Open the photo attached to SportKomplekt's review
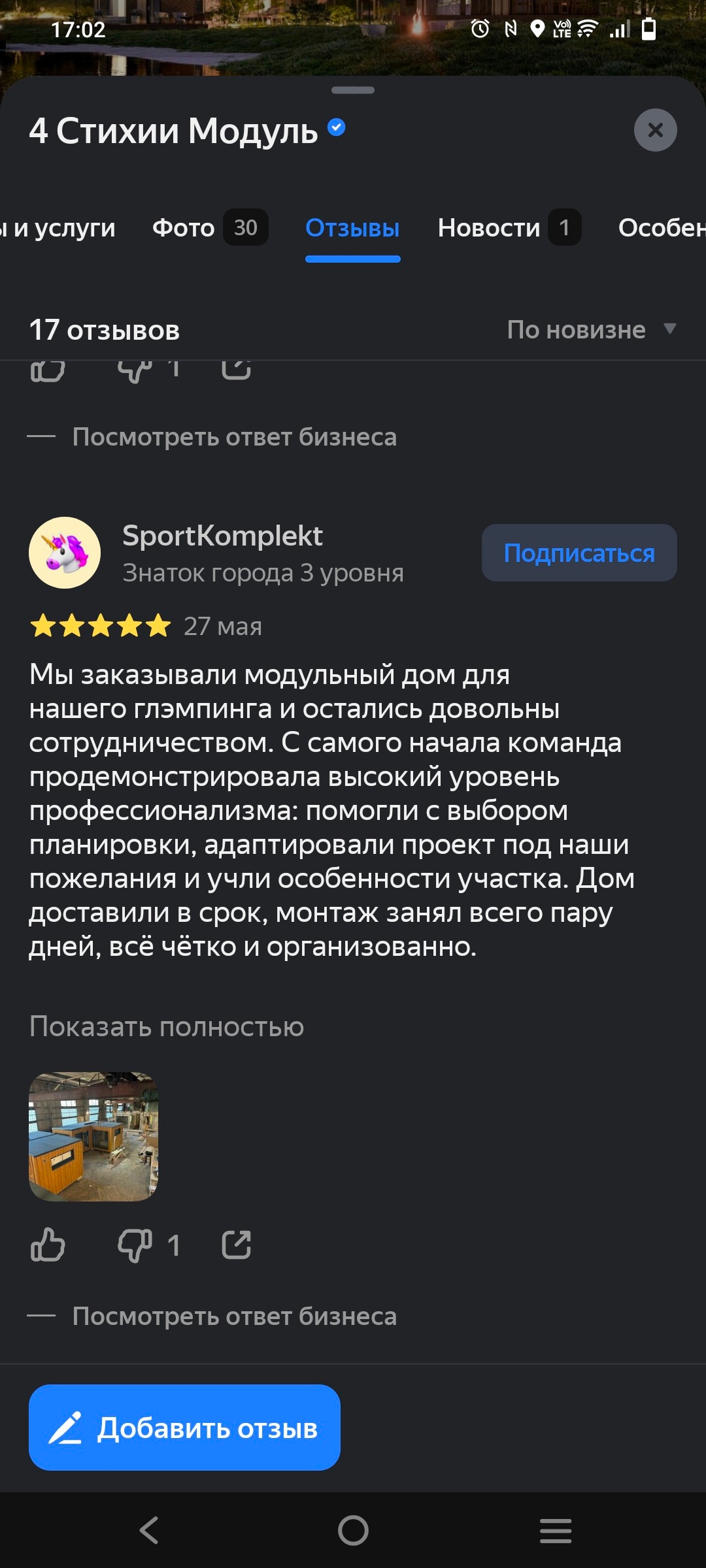The image size is (706, 1568). pos(93,1136)
